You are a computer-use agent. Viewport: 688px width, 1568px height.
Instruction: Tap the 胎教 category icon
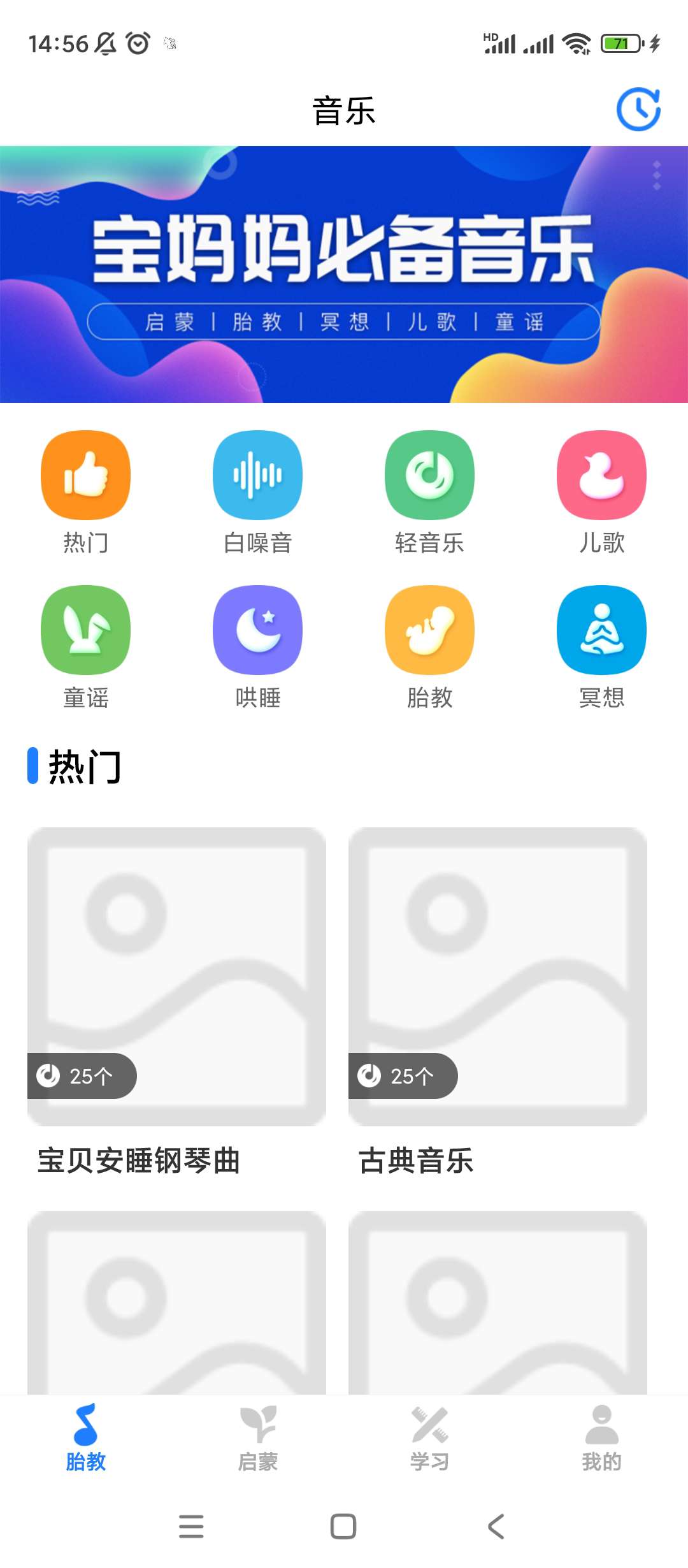pyautogui.click(x=430, y=630)
